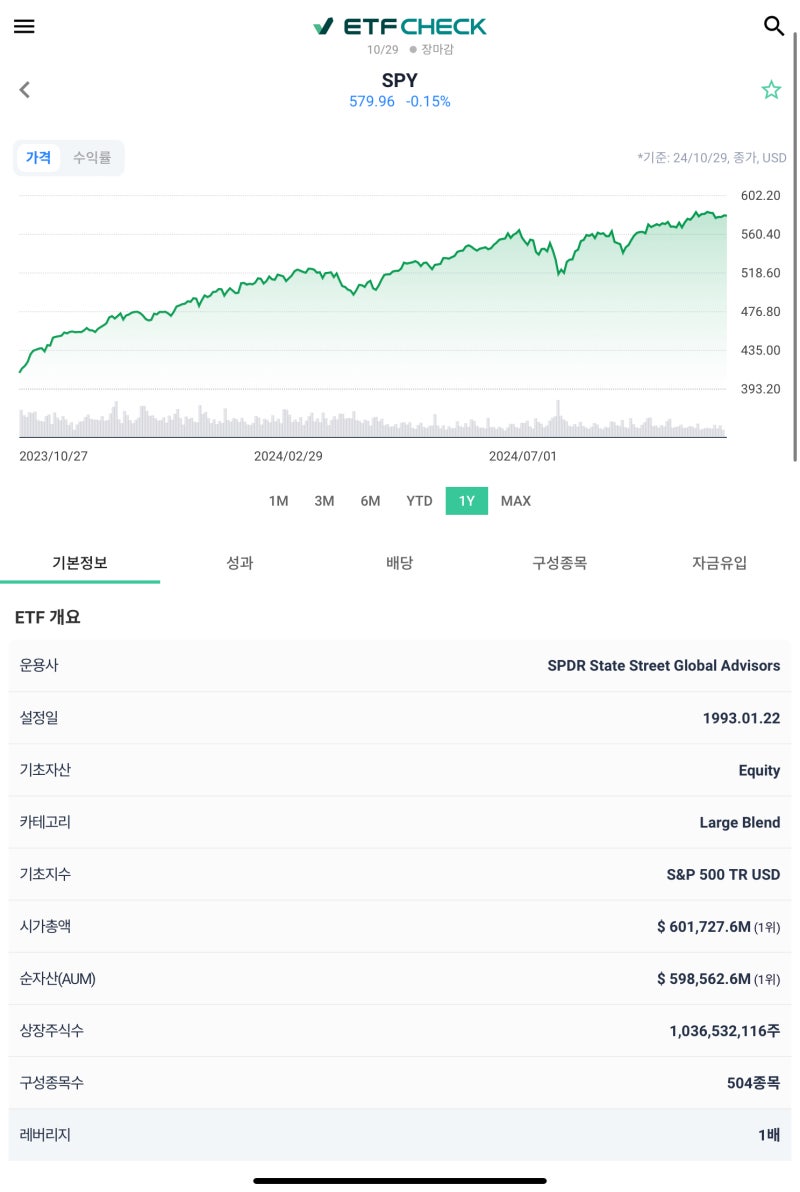Switch to the 성과 tab
Image resolution: width=800 pixels, height=1192 pixels.
[240, 563]
